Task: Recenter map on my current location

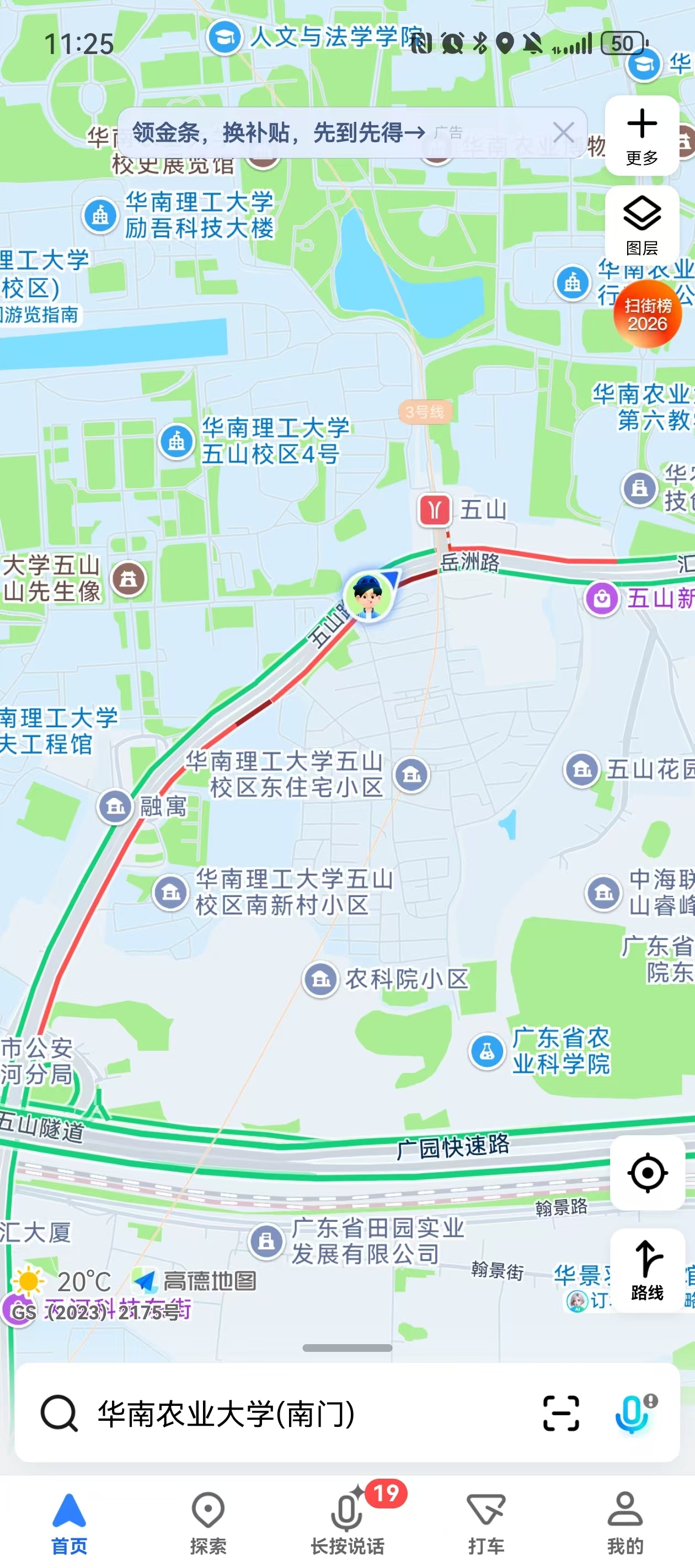Action: point(647,1172)
